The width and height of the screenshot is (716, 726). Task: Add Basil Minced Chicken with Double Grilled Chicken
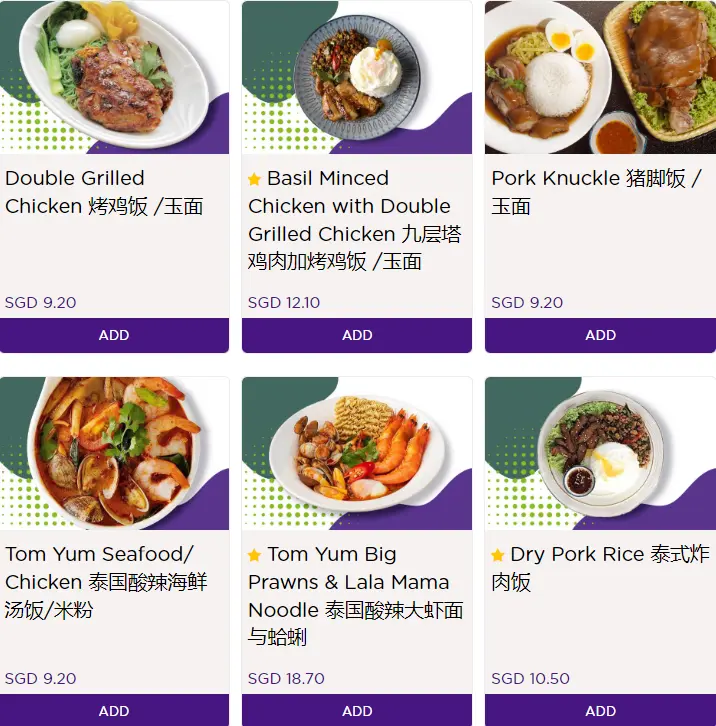pyautogui.click(x=357, y=335)
